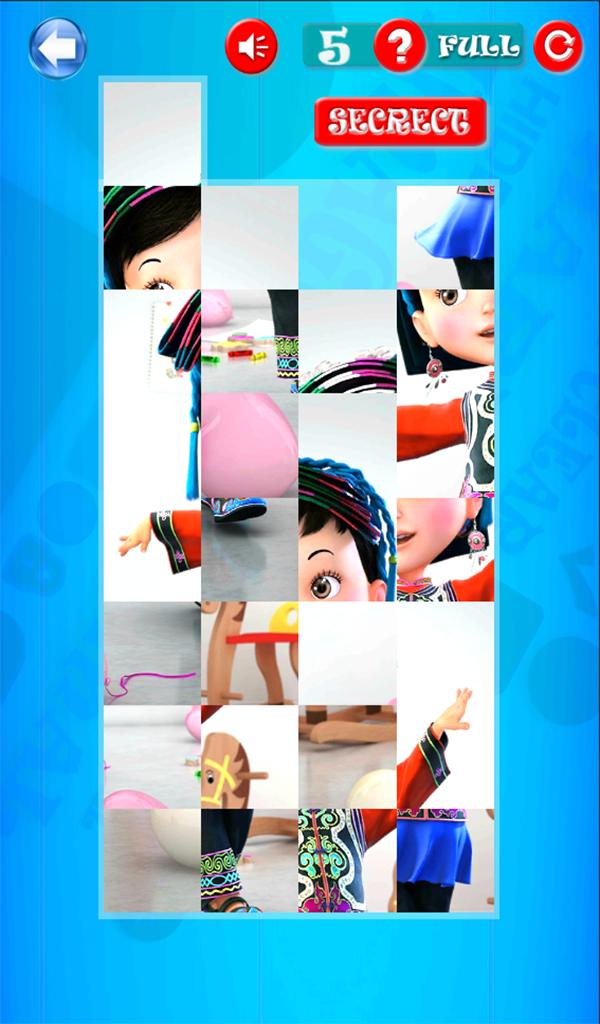The width and height of the screenshot is (600, 1024).
Task: Go back with the blue arrow button
Action: click(x=57, y=47)
